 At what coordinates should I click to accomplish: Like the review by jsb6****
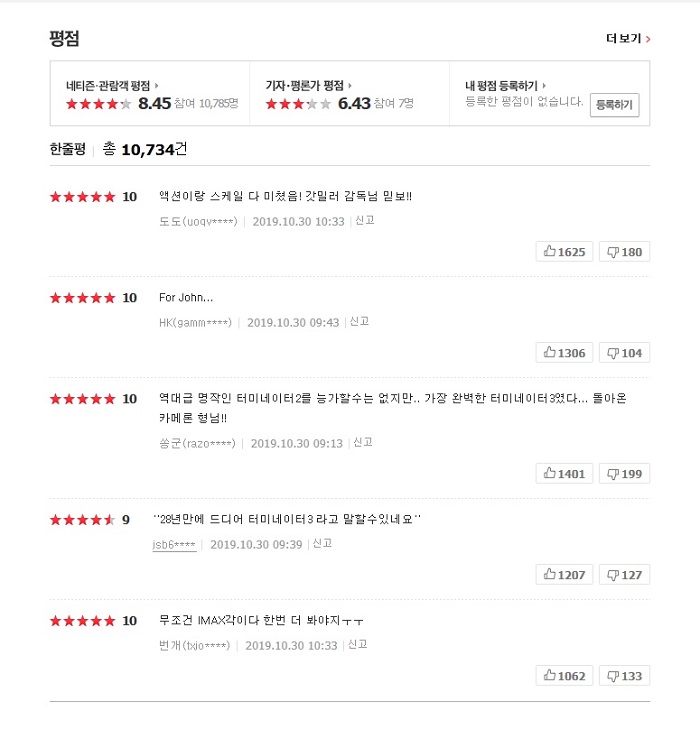(565, 574)
